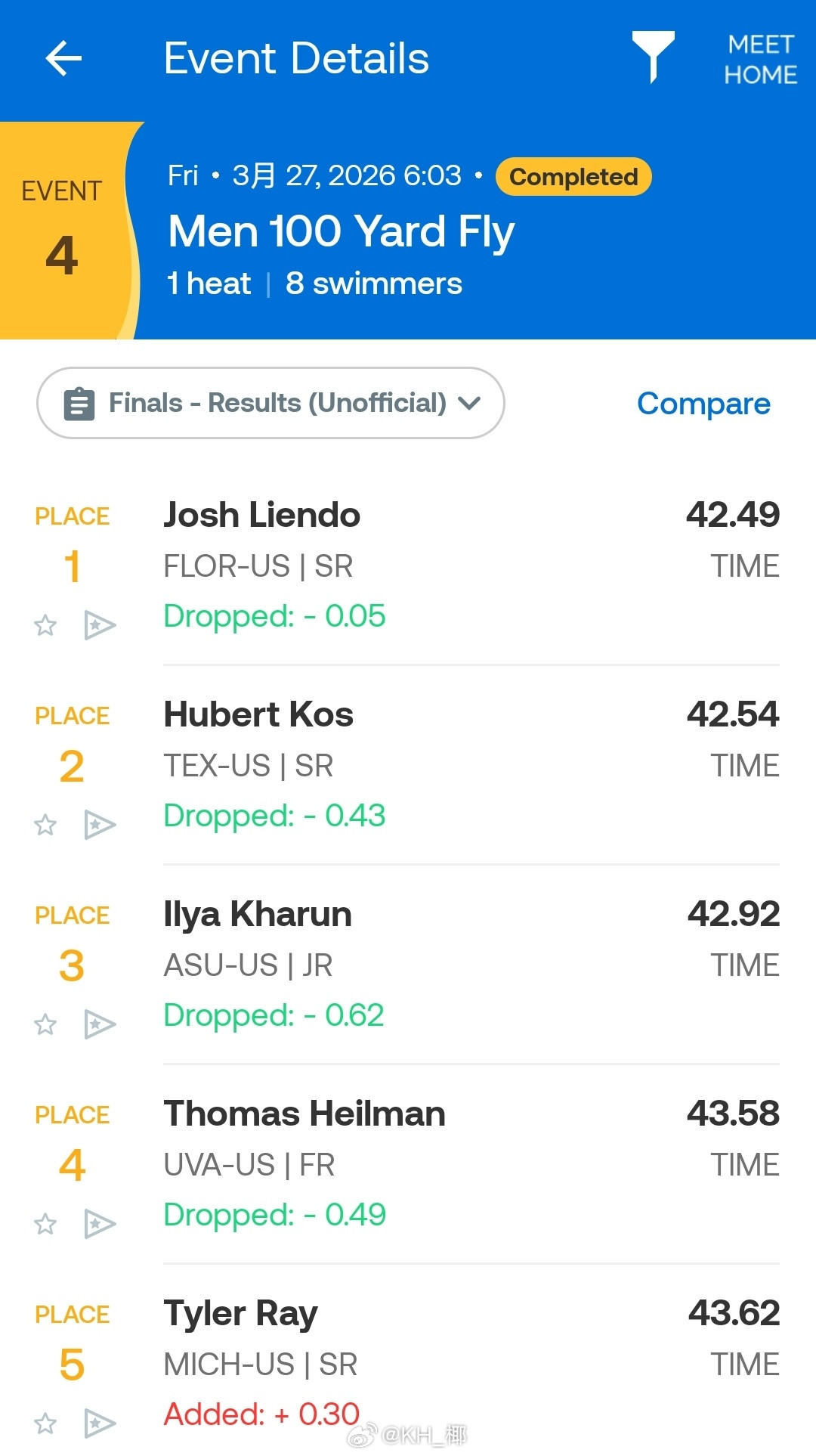The image size is (816, 1456).
Task: Select the flag icon beside Josh Liendo
Action: [x=100, y=625]
